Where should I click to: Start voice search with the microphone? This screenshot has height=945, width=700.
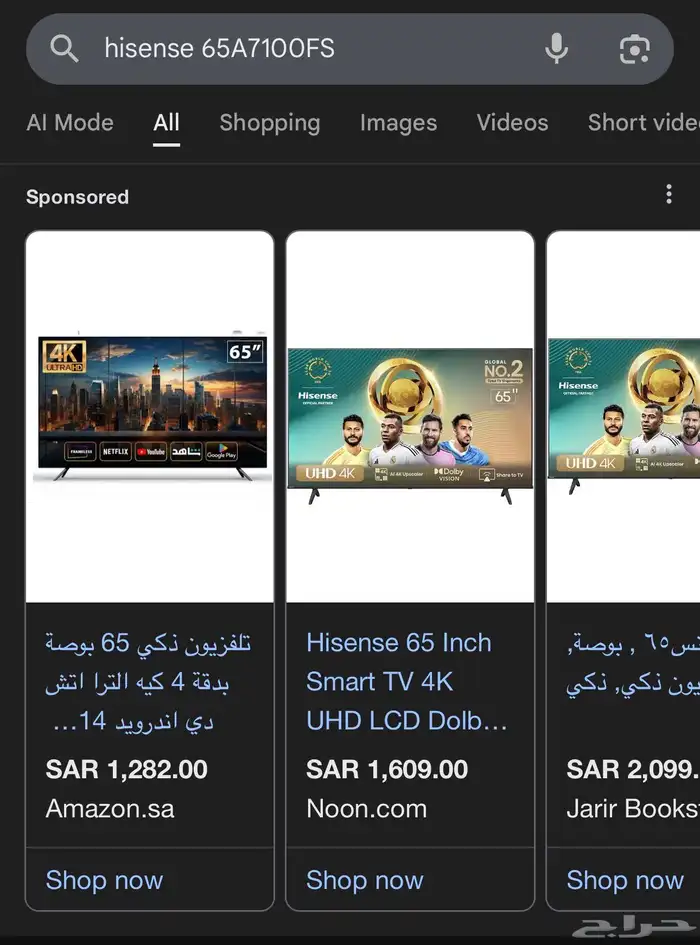click(x=557, y=49)
